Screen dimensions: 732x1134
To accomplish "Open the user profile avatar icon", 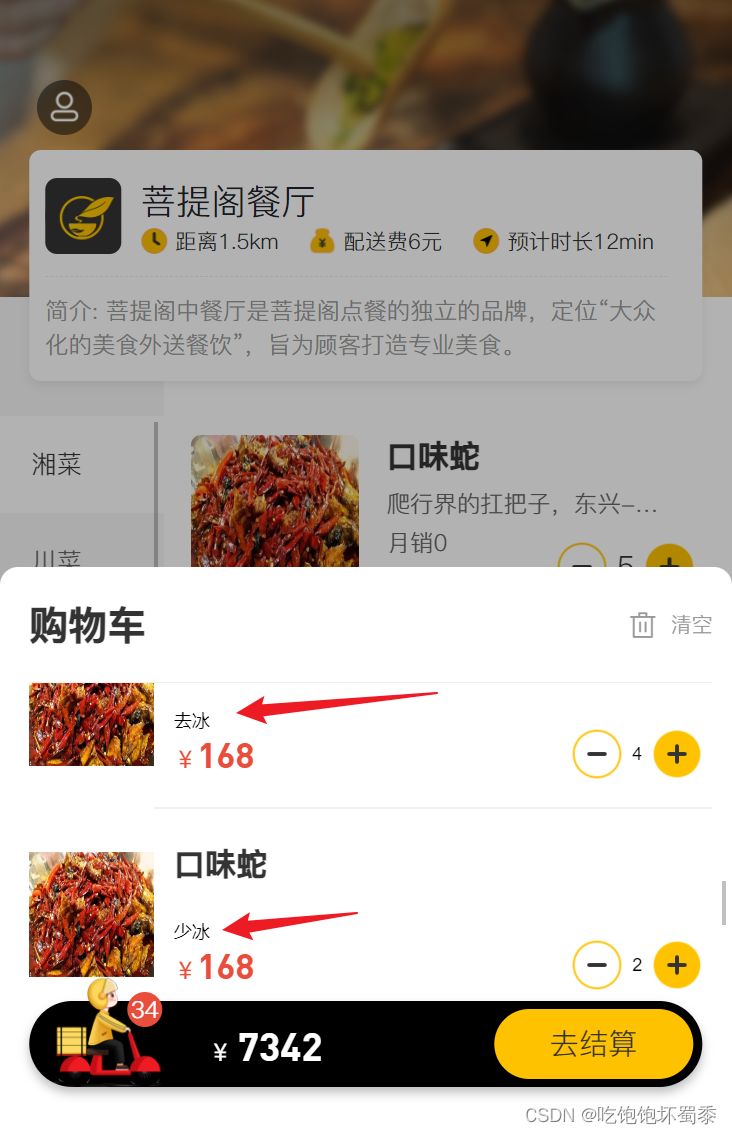I will (x=64, y=107).
